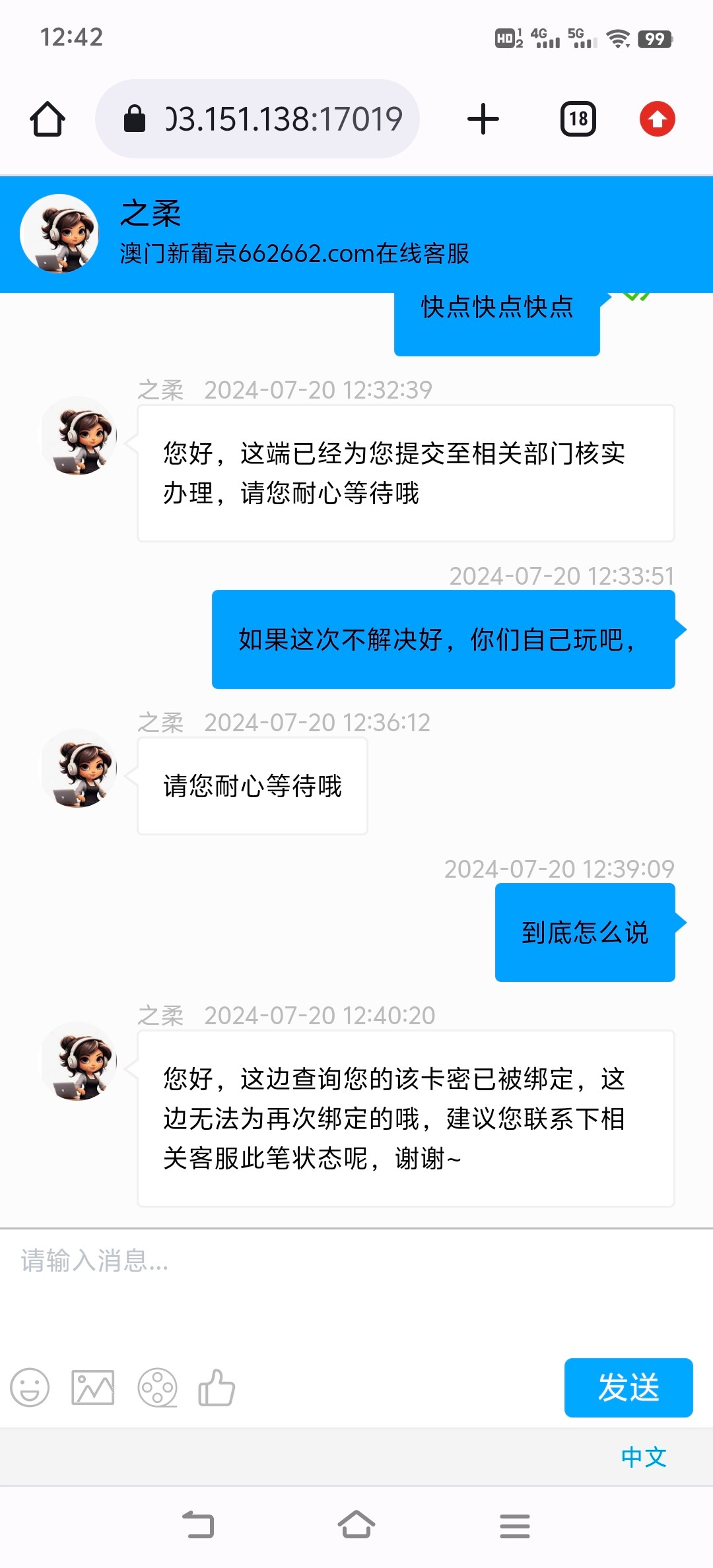This screenshot has height=1568, width=713.
Task: Tap the thumbs-up like icon
Action: pos(218,1388)
